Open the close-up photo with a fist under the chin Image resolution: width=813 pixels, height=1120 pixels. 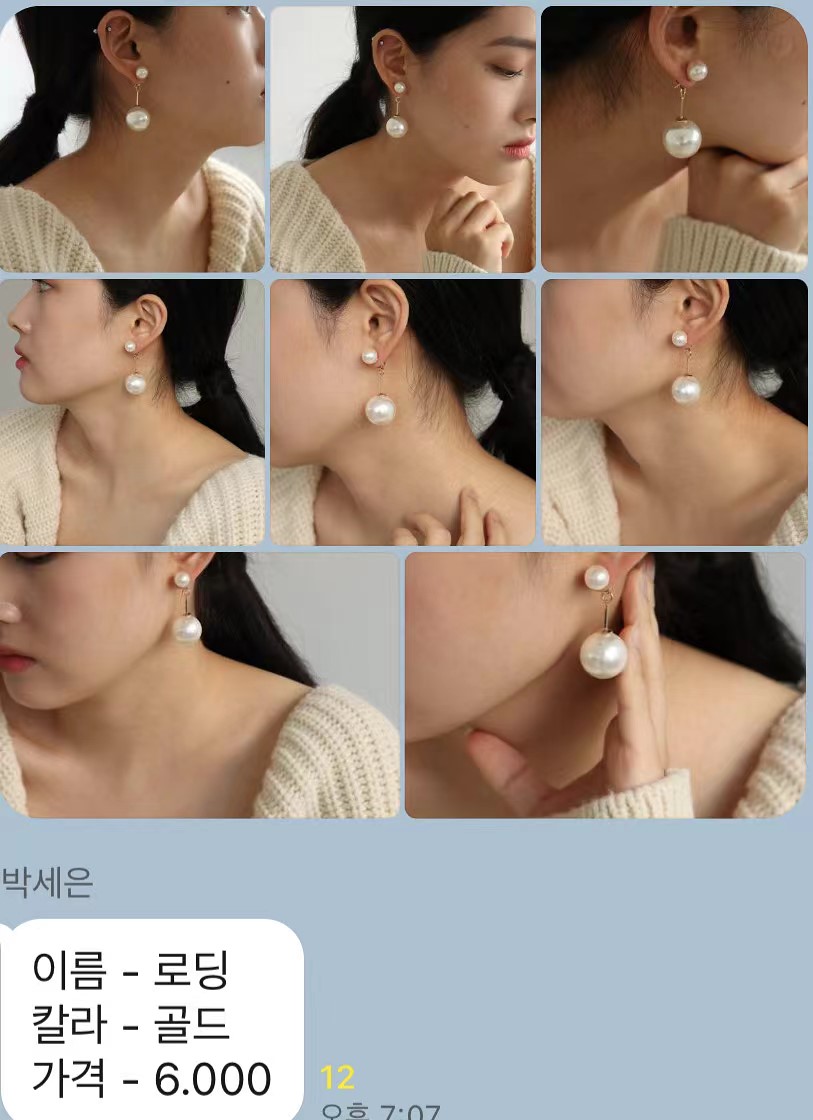[x=674, y=139]
